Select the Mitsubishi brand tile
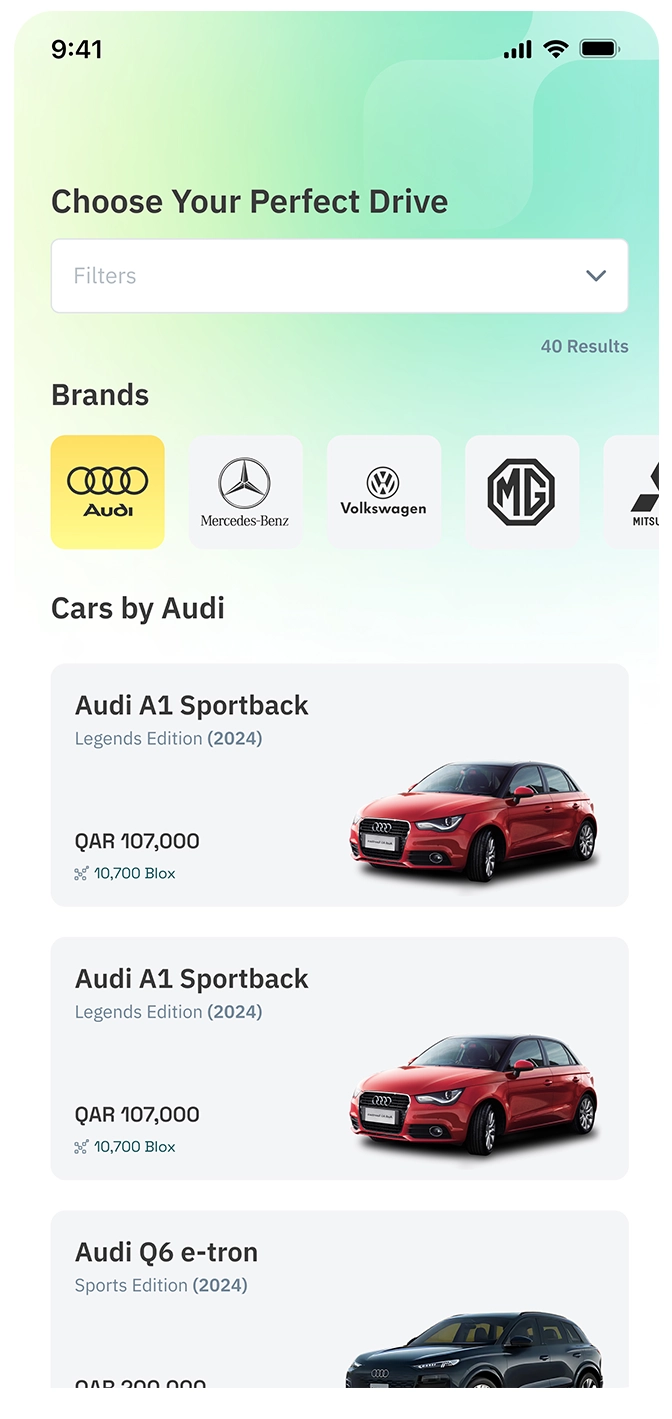The width and height of the screenshot is (672, 1419). click(x=636, y=492)
